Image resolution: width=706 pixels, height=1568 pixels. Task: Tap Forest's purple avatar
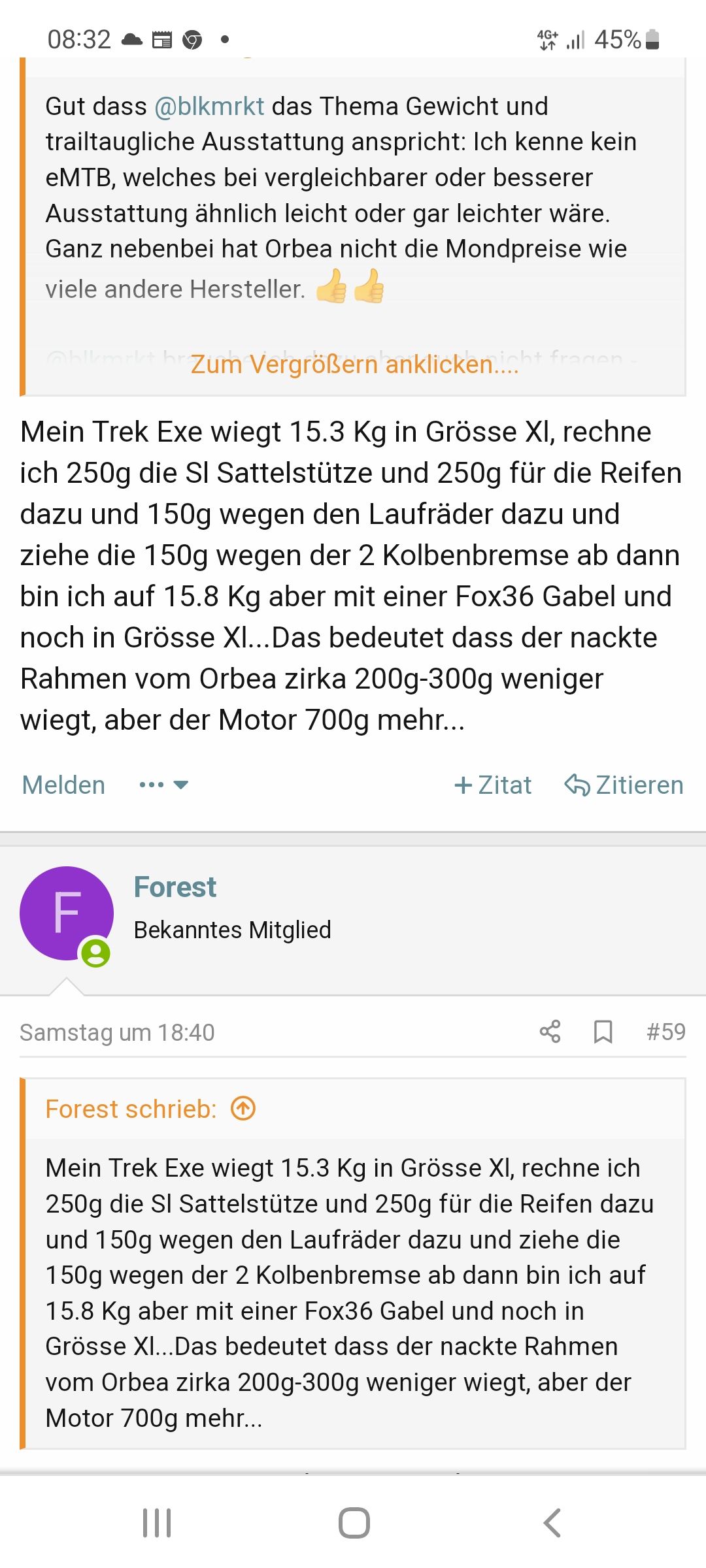(67, 913)
